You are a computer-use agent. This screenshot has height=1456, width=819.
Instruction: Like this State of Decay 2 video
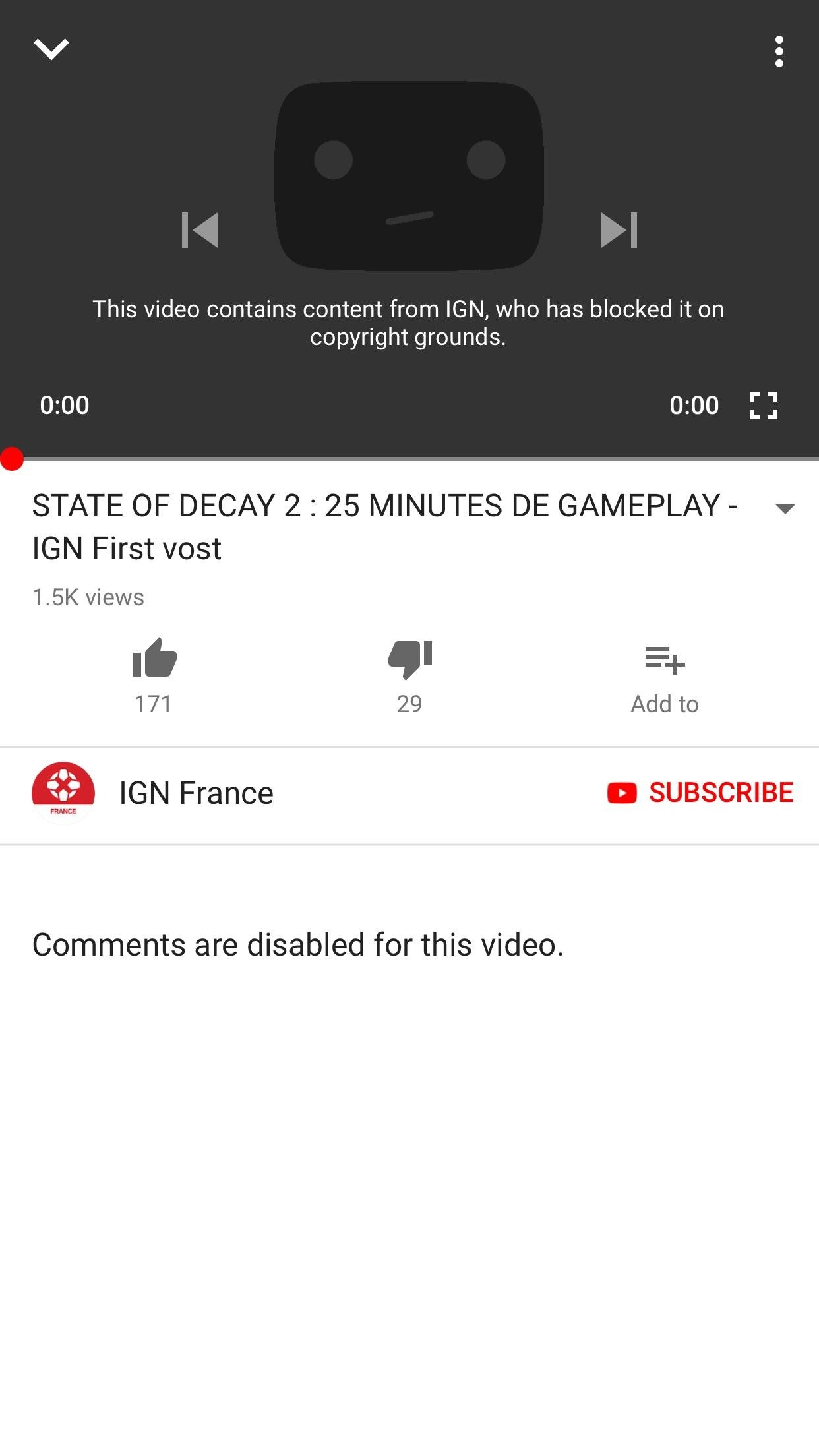click(154, 659)
